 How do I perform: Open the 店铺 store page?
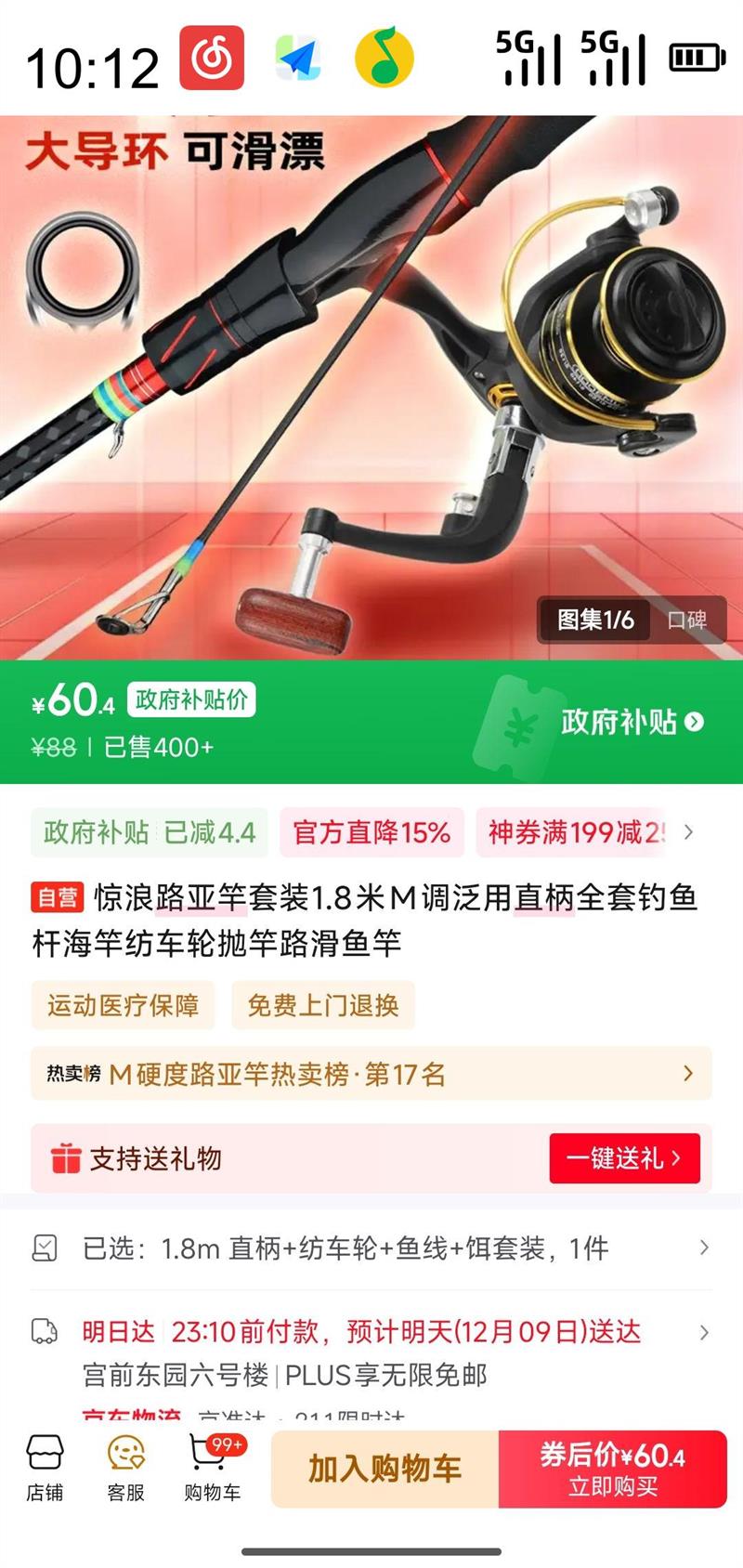(x=45, y=1467)
